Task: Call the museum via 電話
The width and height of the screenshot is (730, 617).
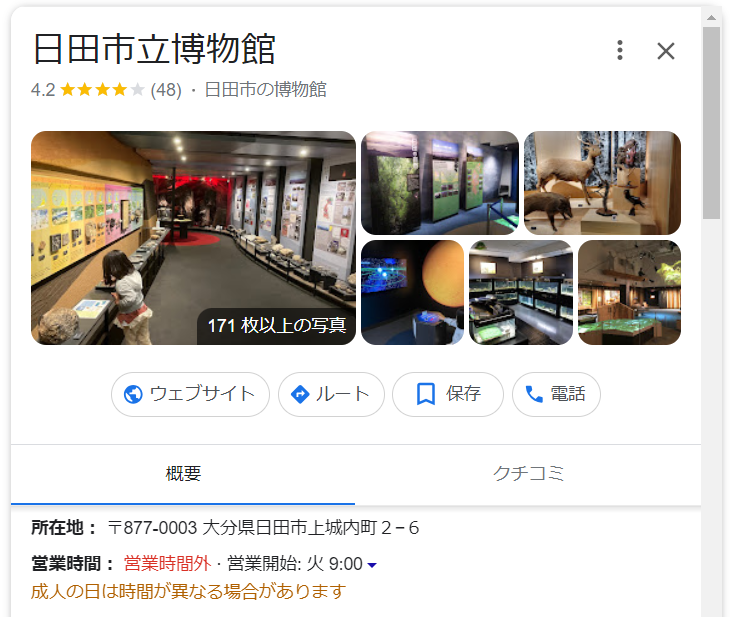Action: coord(556,394)
